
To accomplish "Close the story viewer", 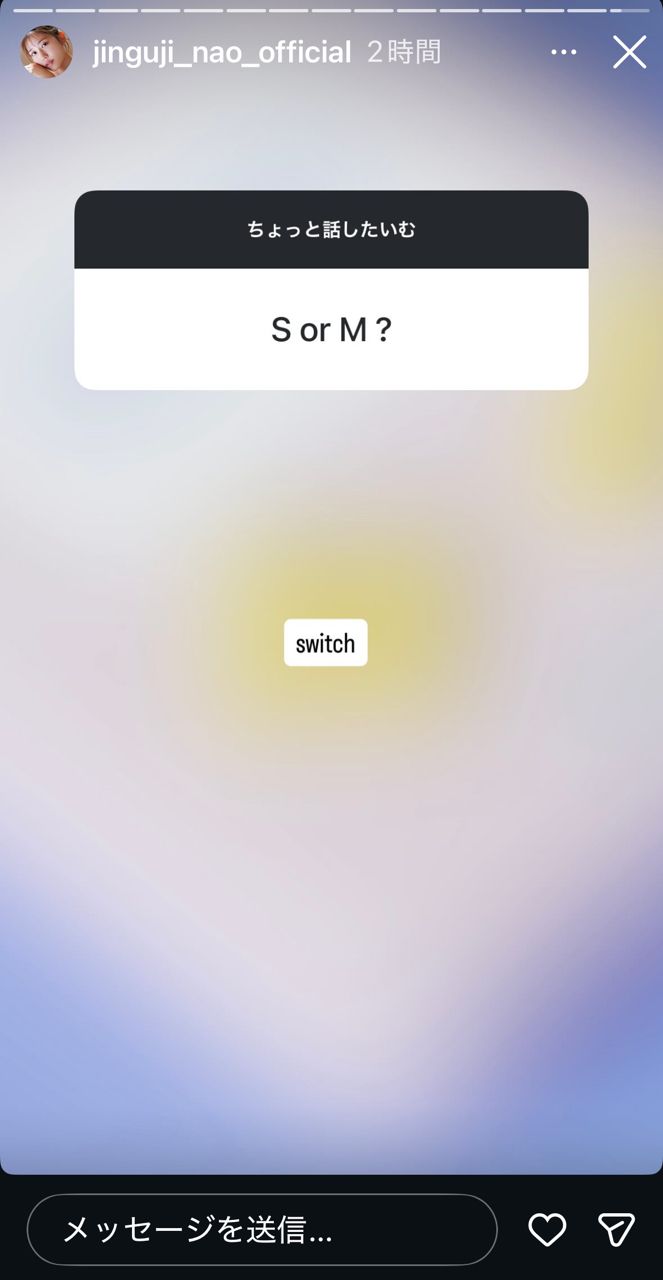I will tap(629, 52).
